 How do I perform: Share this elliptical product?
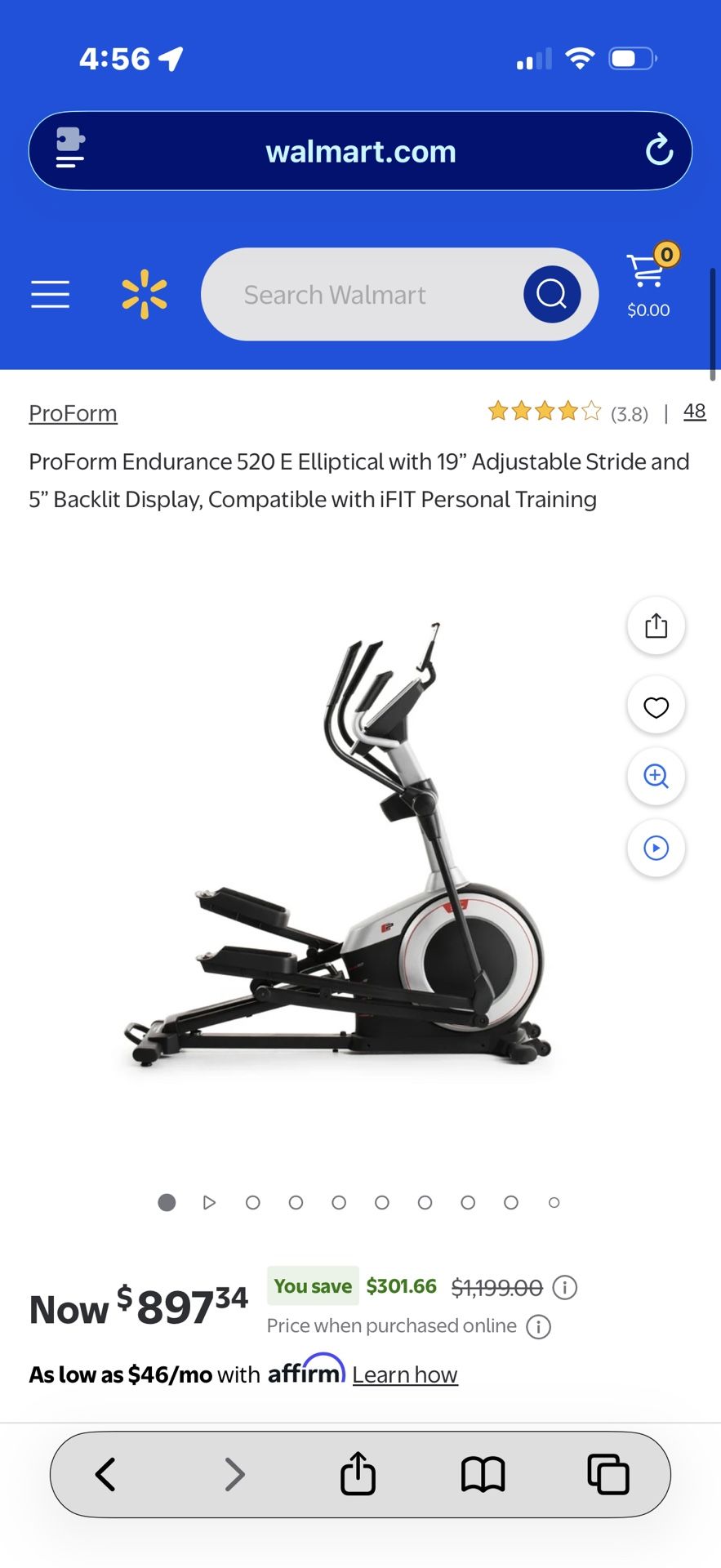coord(656,626)
